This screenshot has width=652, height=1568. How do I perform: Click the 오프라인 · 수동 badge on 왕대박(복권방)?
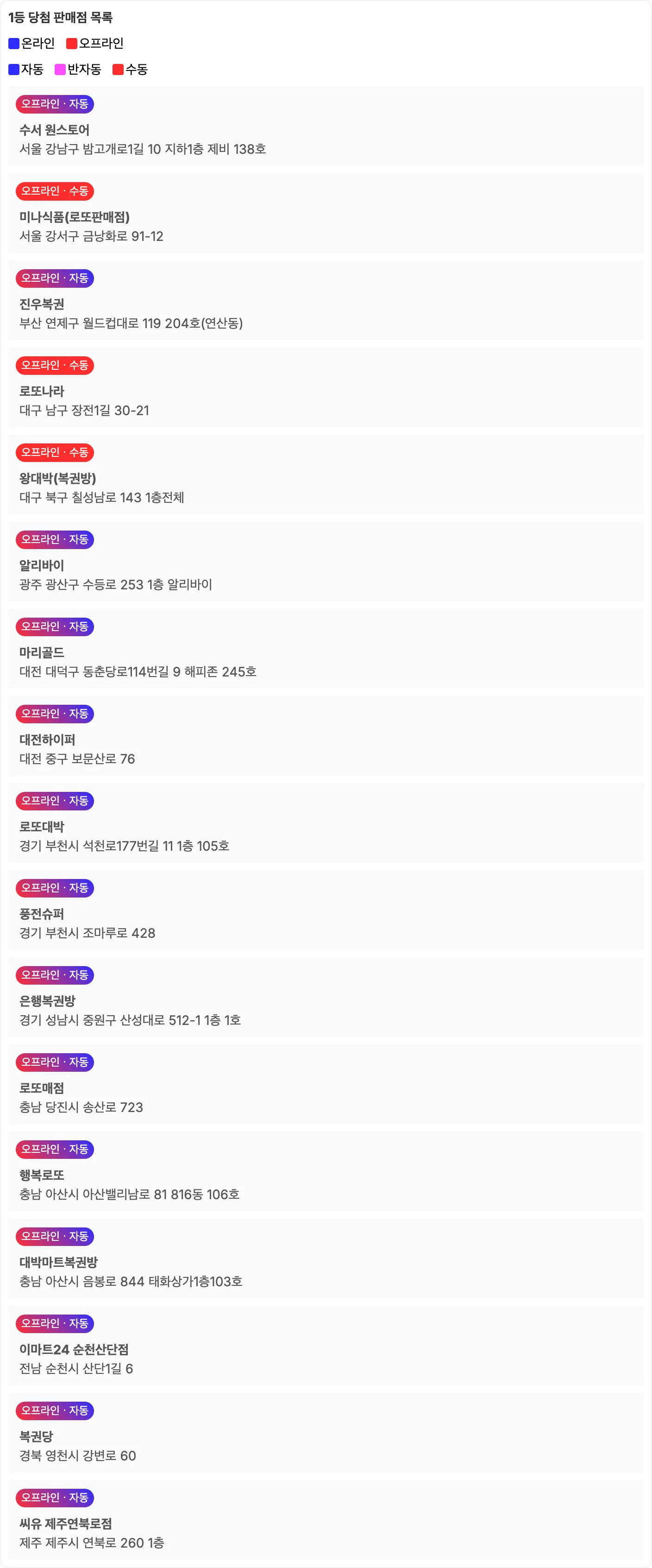(x=55, y=453)
